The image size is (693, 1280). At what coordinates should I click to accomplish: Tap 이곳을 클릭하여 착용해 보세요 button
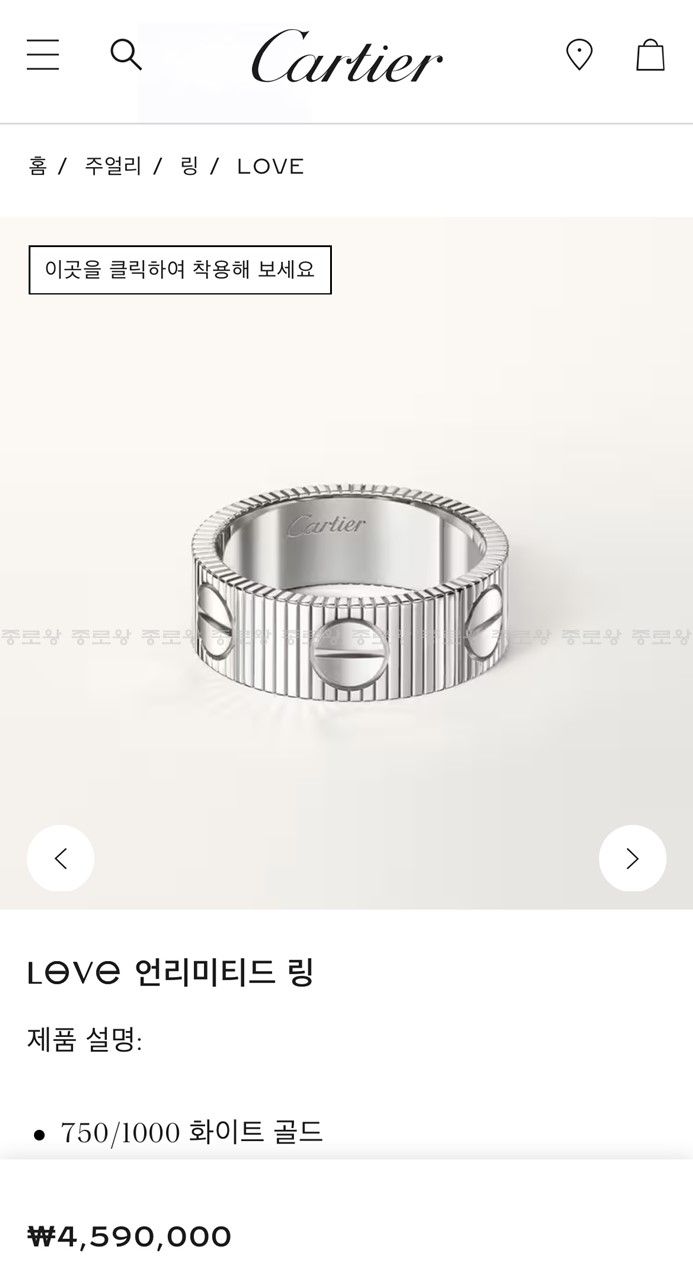tap(180, 270)
